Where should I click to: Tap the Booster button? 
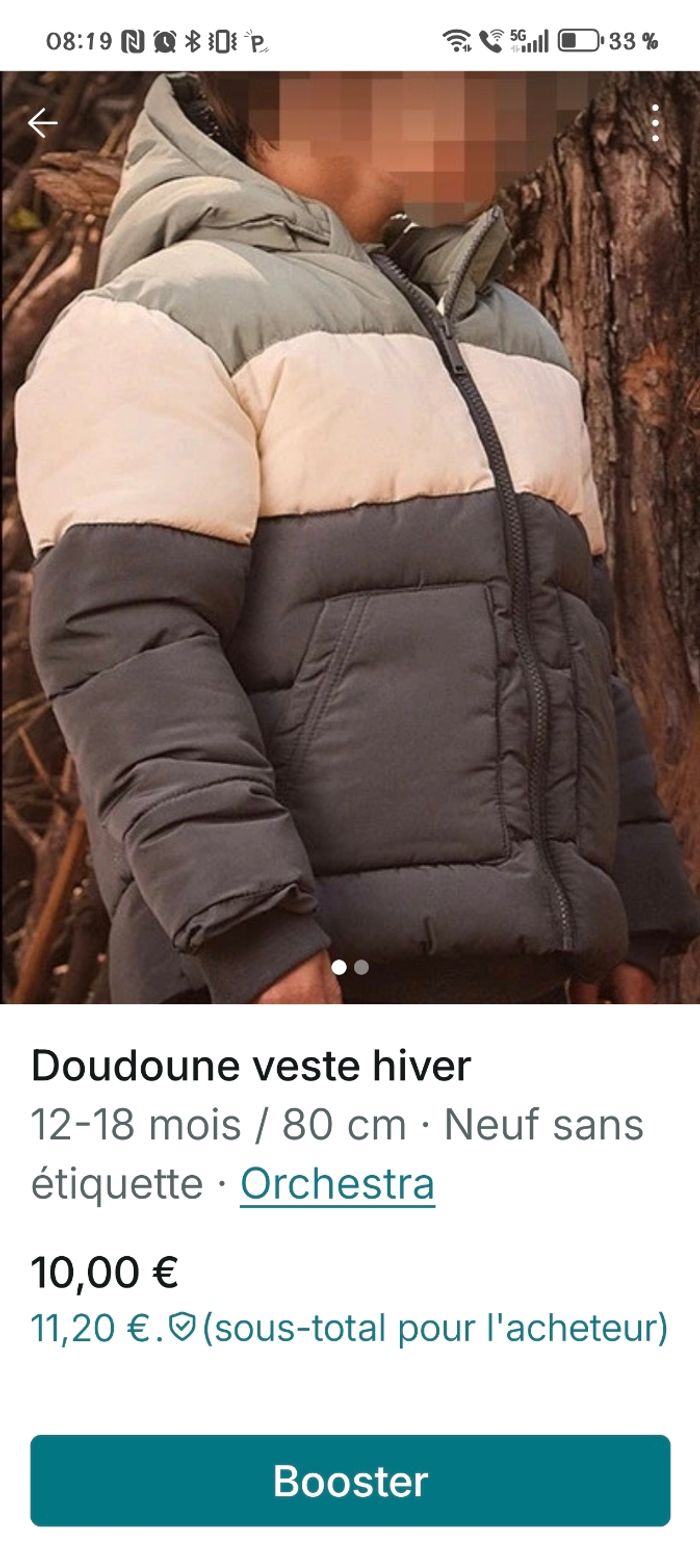point(350,1480)
